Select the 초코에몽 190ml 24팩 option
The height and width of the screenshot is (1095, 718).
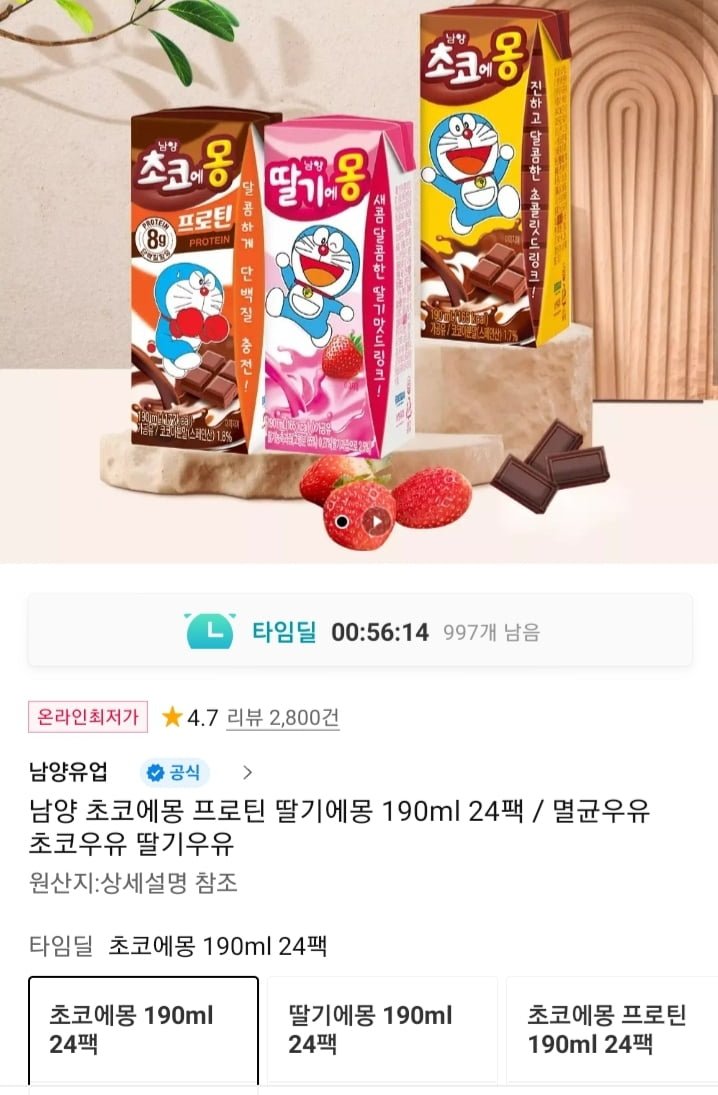143,1030
